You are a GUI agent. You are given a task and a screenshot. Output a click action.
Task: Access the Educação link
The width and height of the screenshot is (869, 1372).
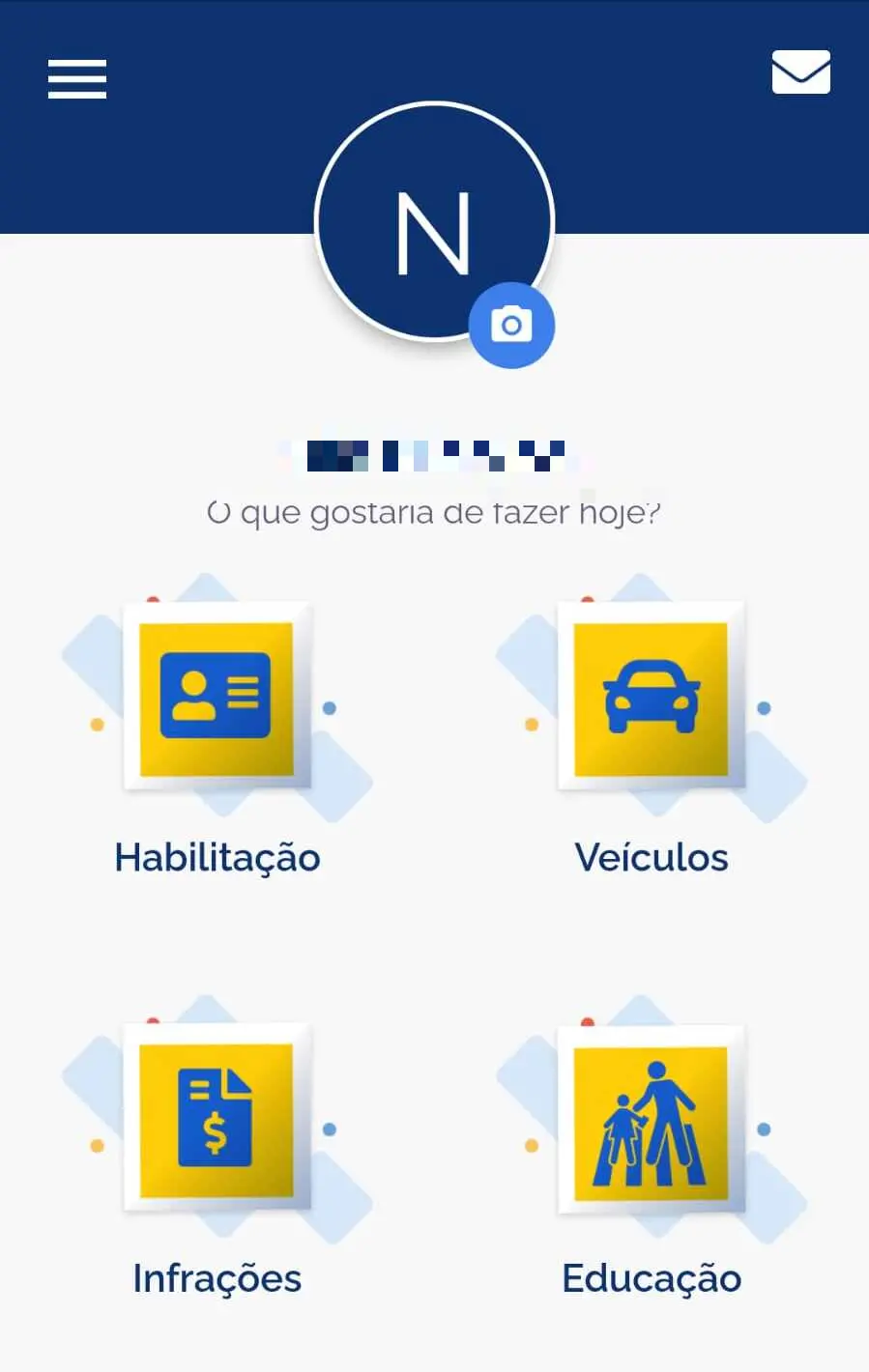pos(652,1277)
